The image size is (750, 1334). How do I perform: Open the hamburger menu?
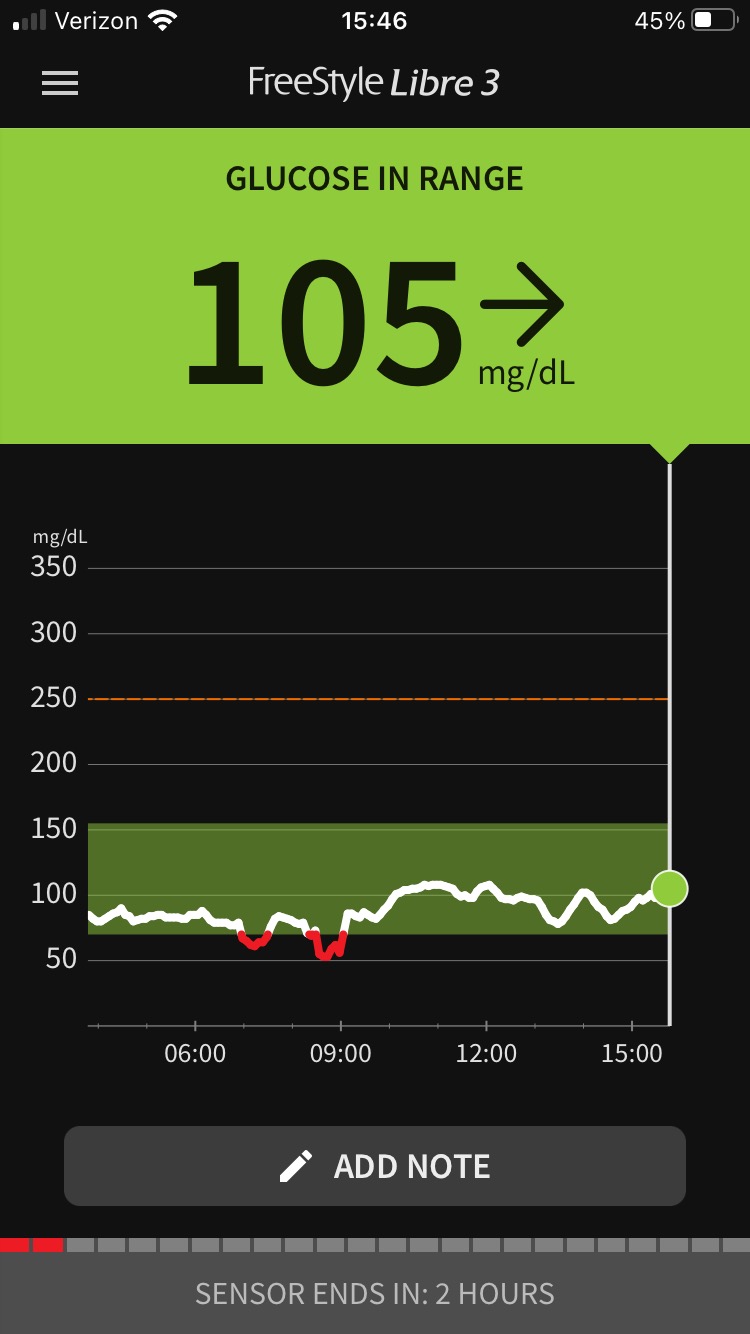[60, 83]
